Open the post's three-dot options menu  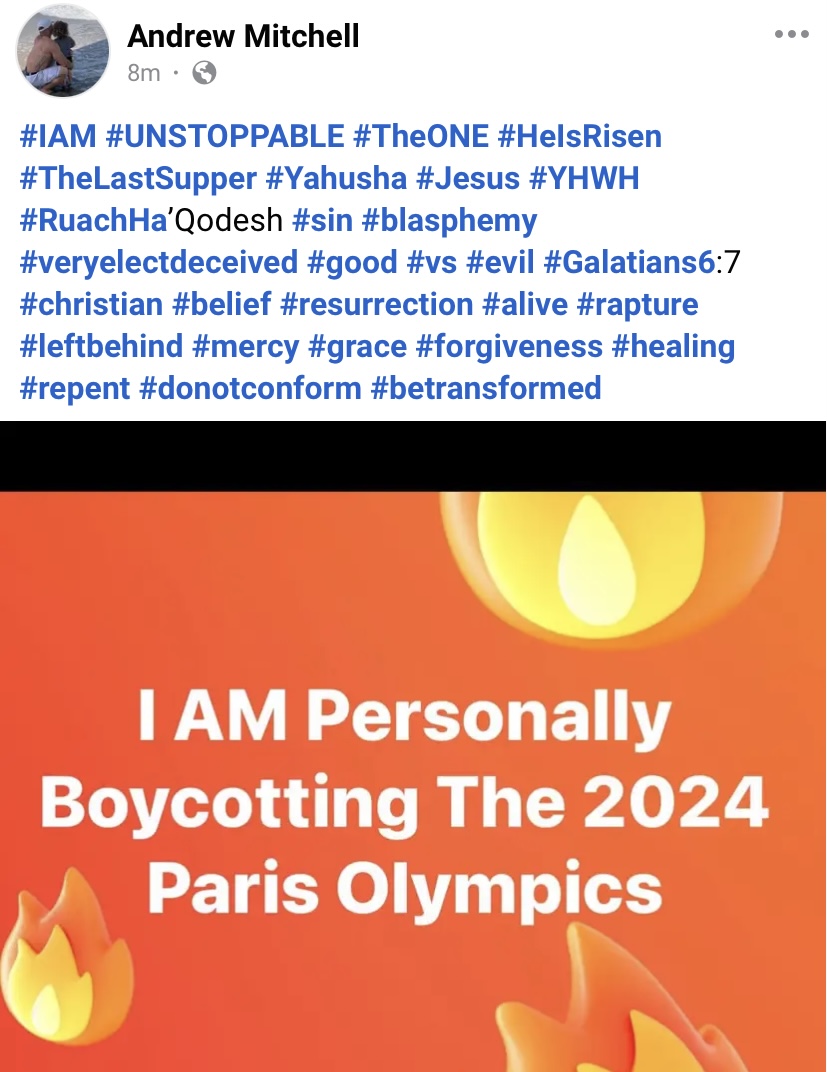[791, 34]
